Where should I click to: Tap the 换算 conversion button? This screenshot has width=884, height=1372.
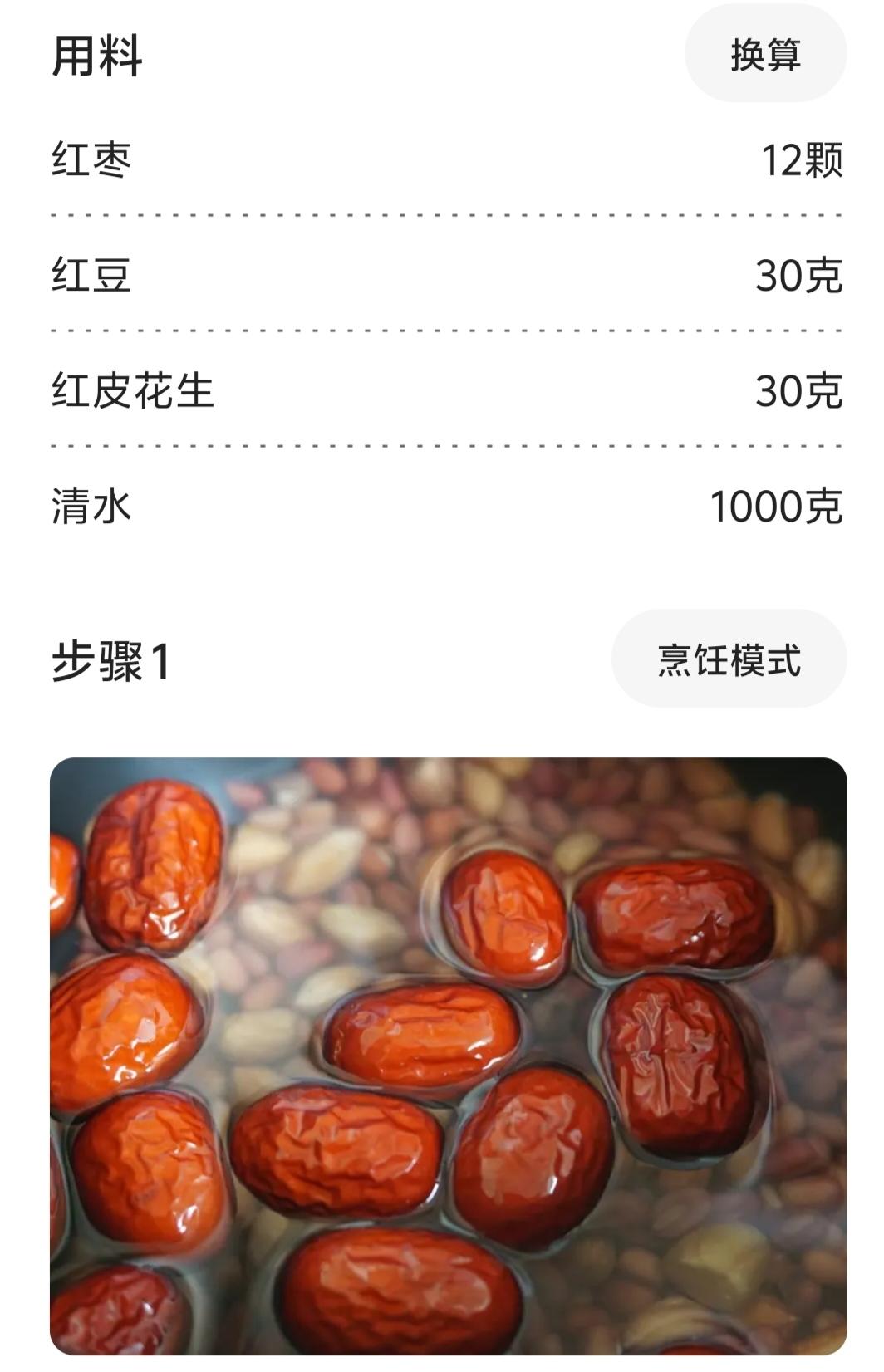765,55
